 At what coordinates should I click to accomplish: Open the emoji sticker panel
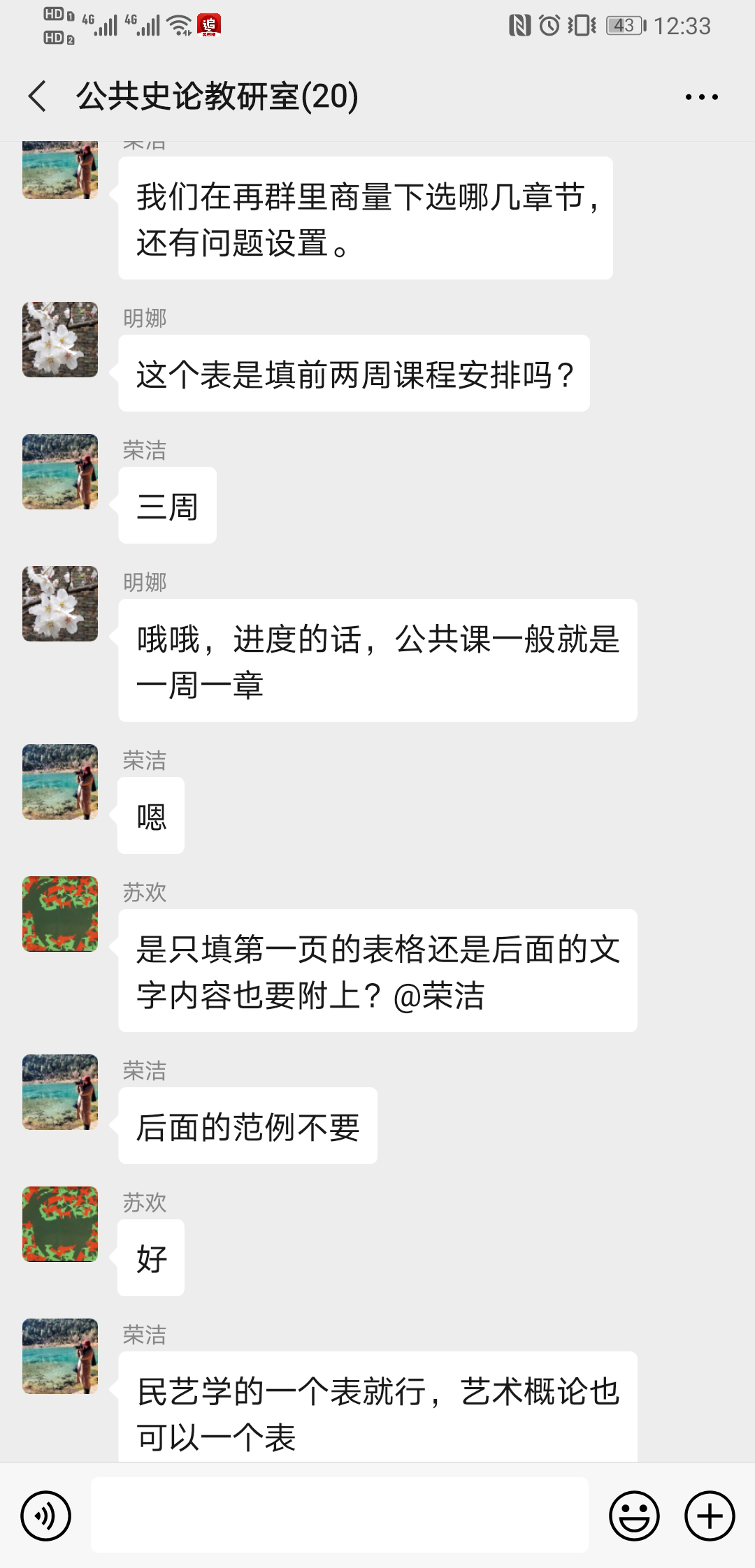(634, 1516)
